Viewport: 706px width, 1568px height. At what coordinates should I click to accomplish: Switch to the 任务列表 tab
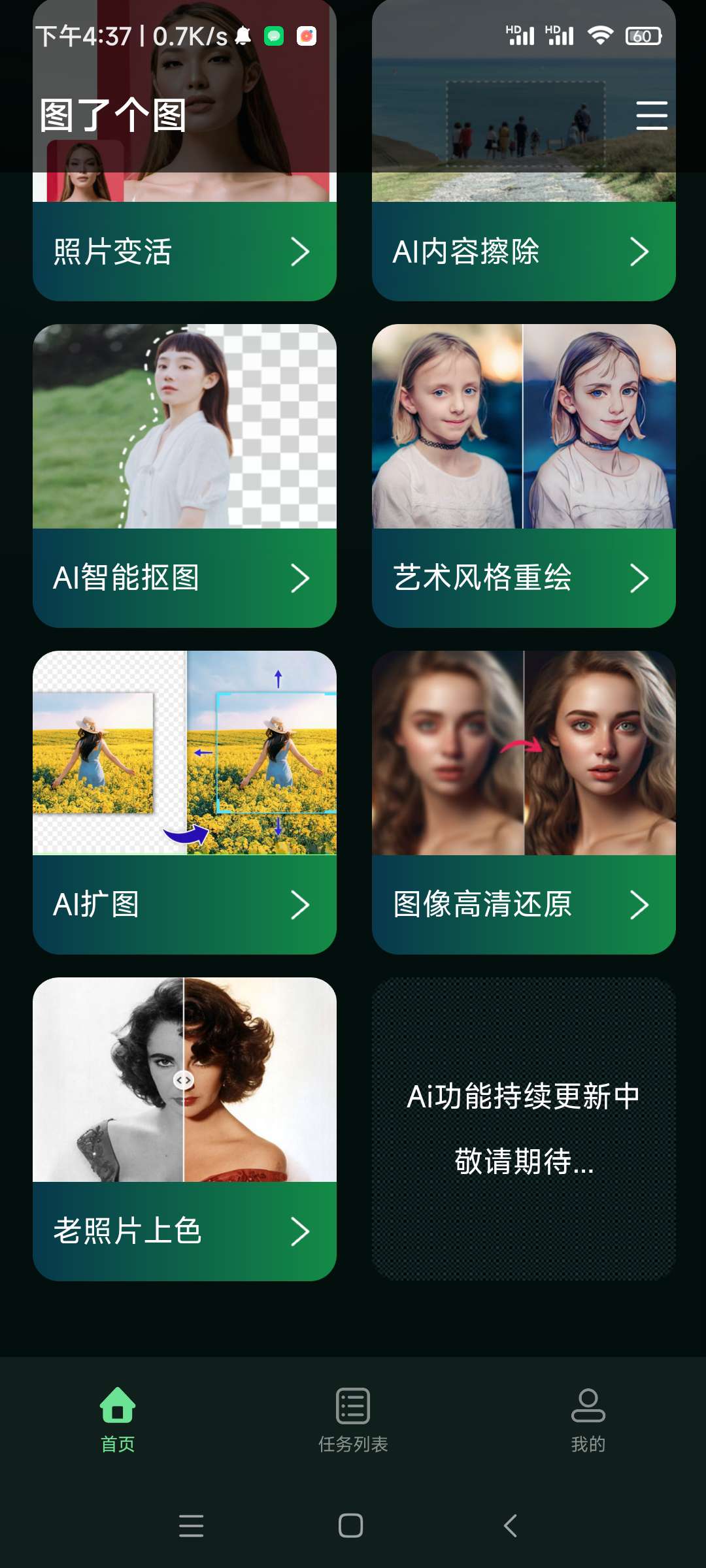(353, 1419)
